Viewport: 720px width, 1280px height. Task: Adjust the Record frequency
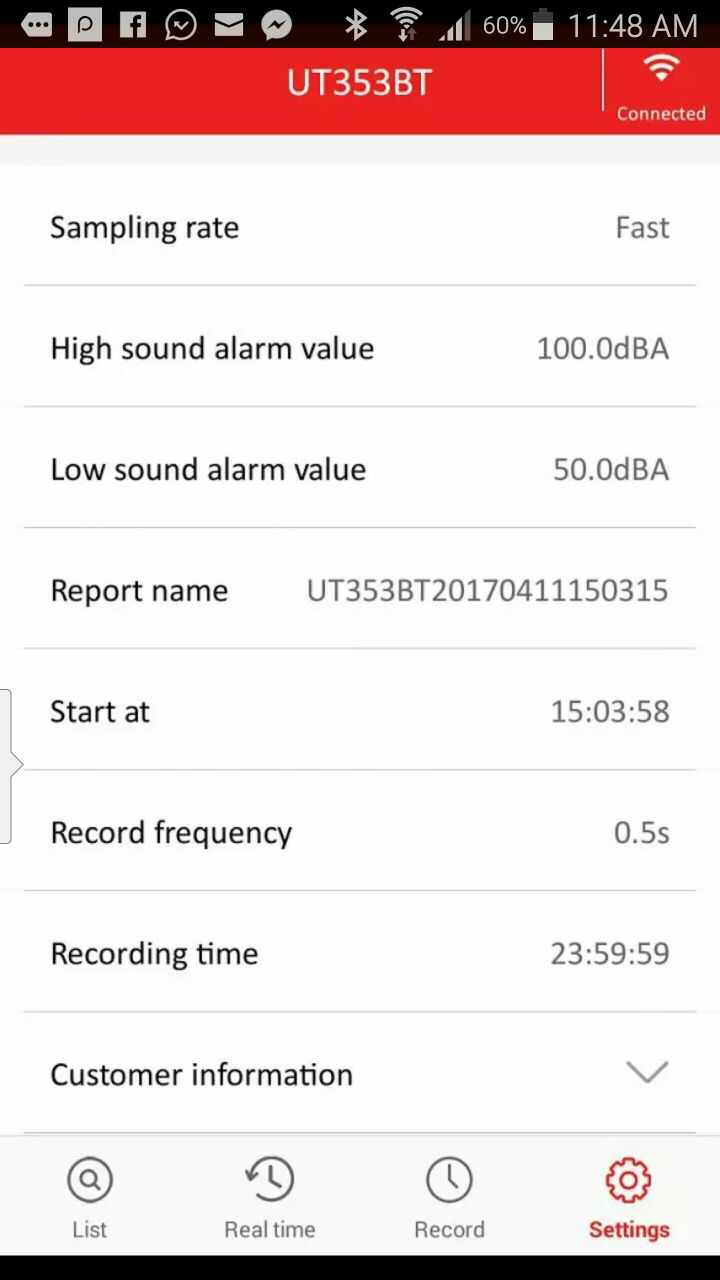click(x=360, y=832)
